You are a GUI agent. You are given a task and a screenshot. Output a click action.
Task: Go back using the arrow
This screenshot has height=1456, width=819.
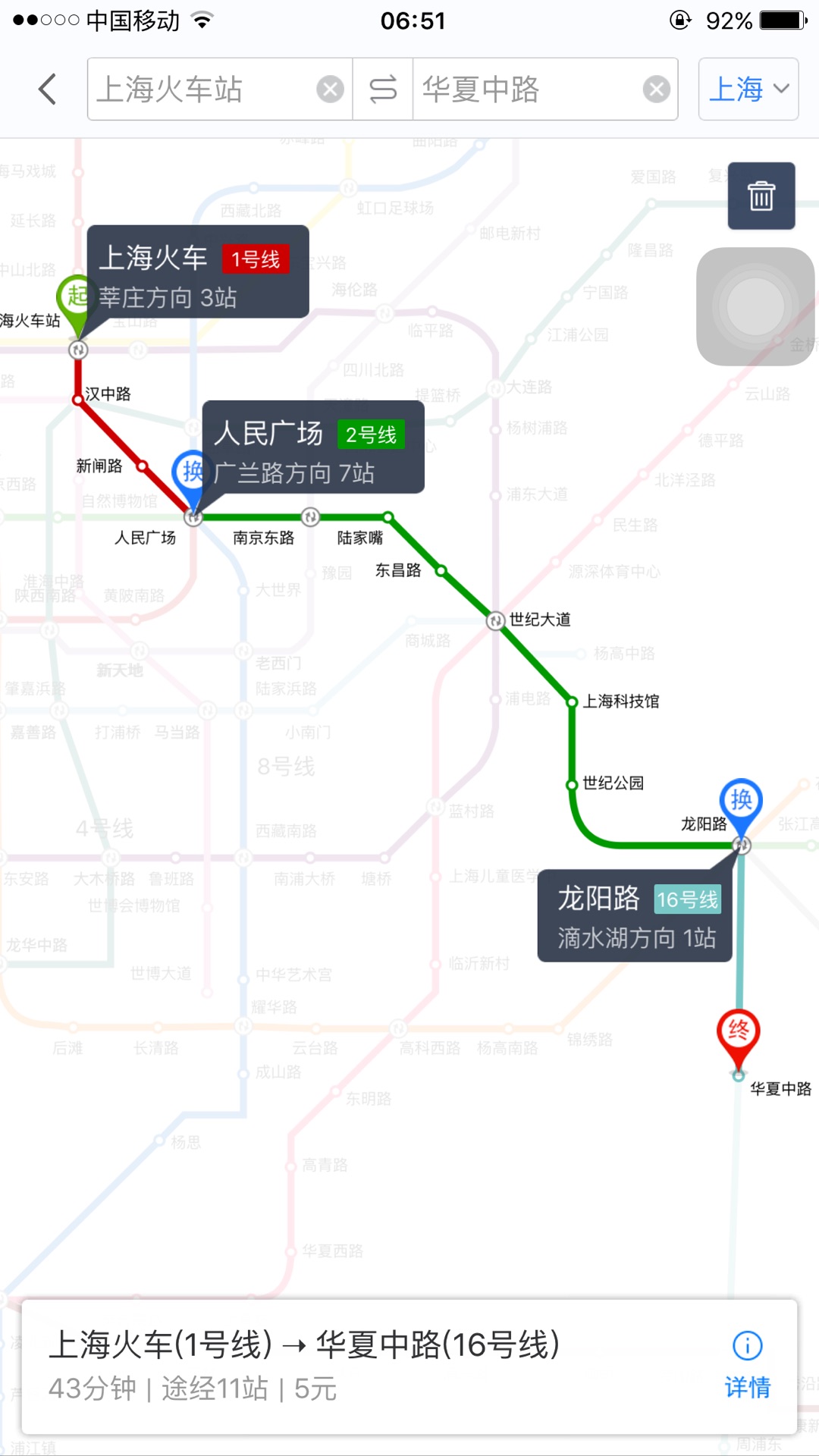coord(47,89)
